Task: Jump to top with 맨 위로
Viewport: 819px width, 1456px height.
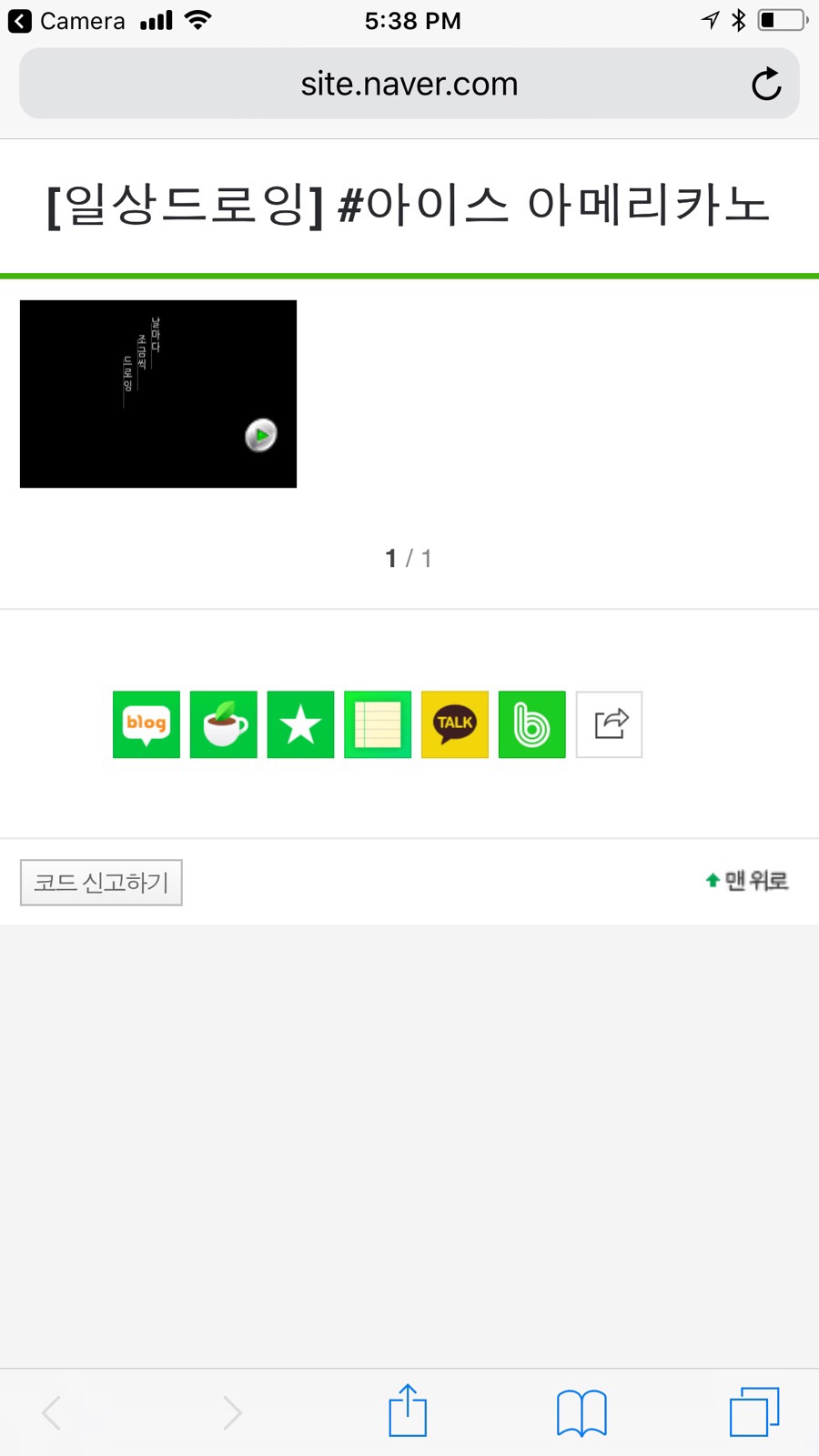Action: [747, 880]
